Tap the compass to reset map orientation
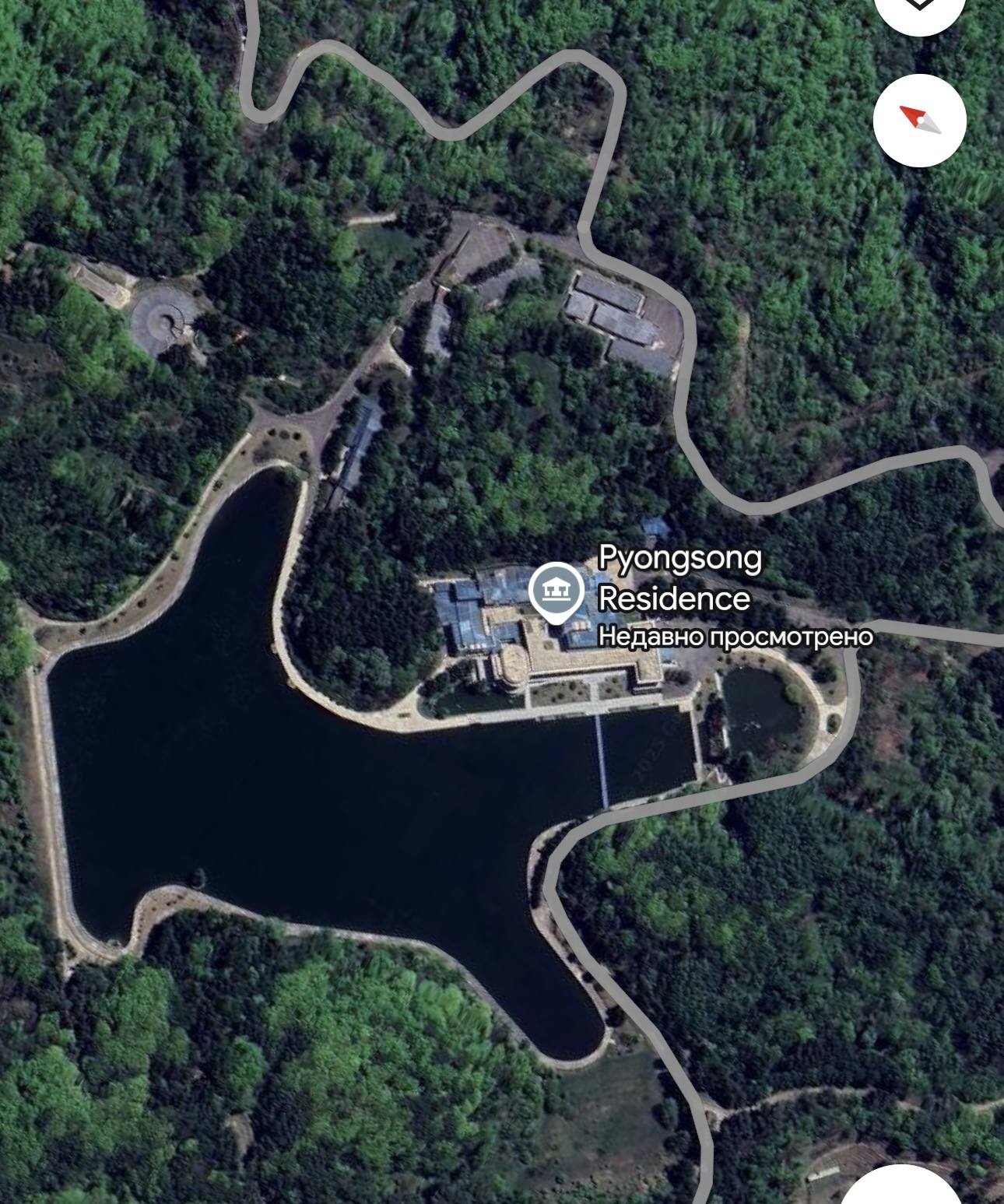This screenshot has height=1204, width=1004. point(919,121)
